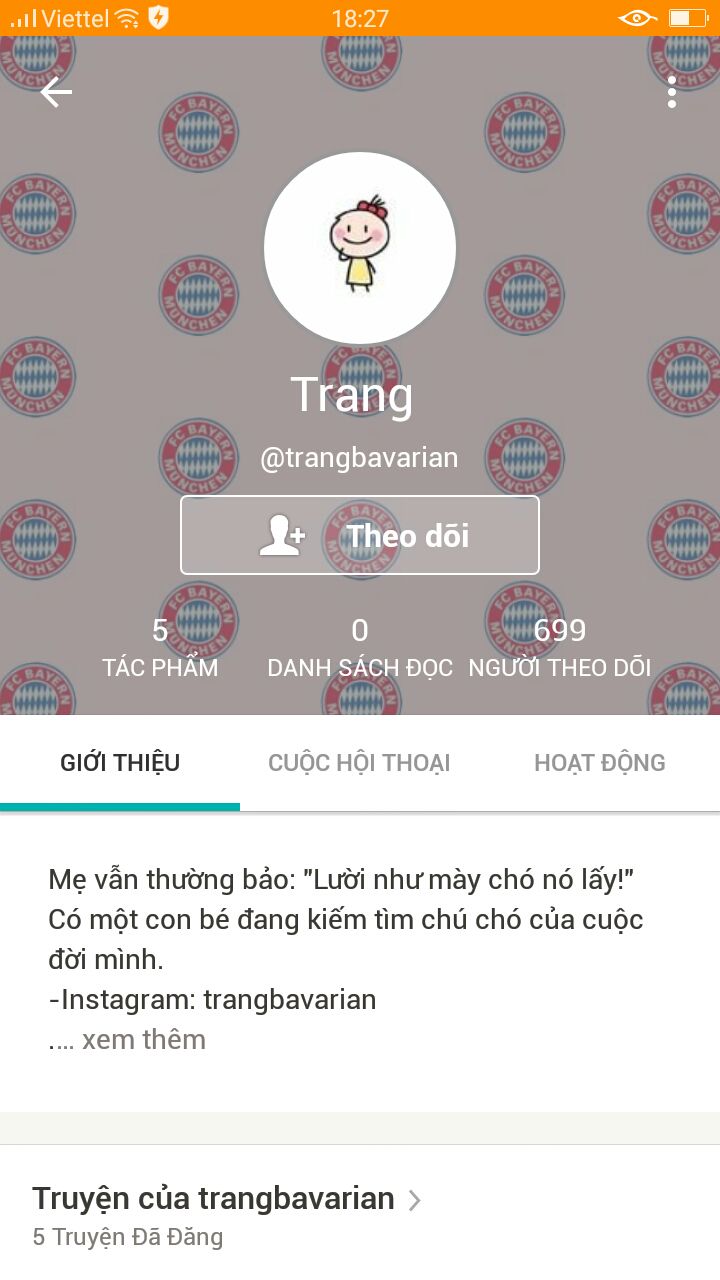Select the Giới thiệu tab
Viewport: 720px width, 1280px height.
coord(120,763)
